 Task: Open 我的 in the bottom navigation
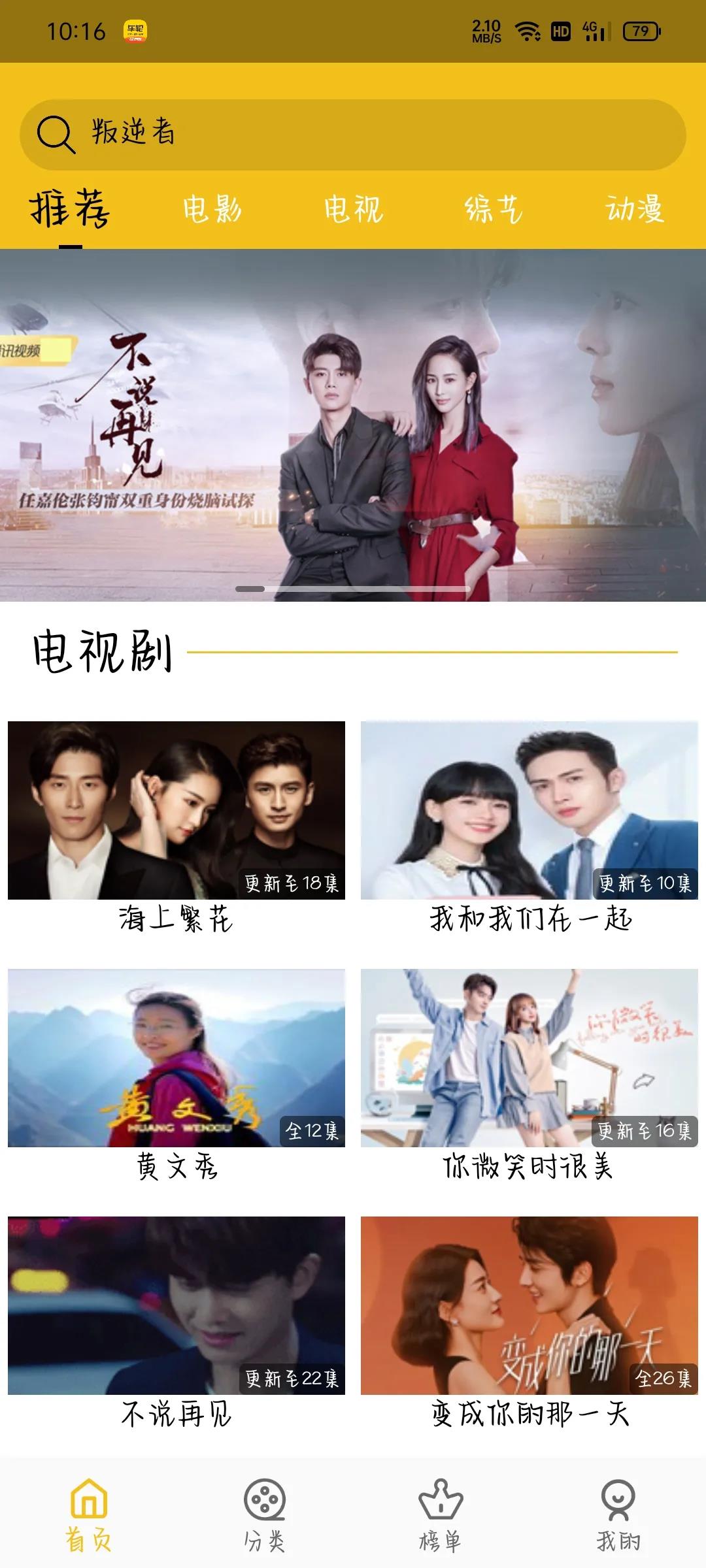618,1514
